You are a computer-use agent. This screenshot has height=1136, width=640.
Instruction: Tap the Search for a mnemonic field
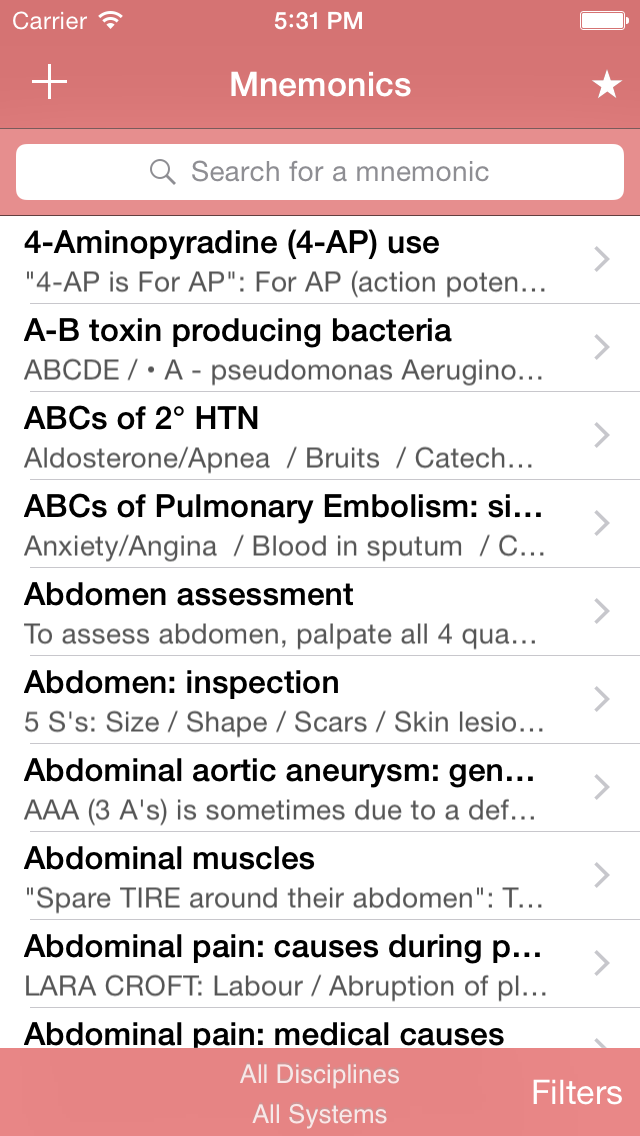point(320,172)
